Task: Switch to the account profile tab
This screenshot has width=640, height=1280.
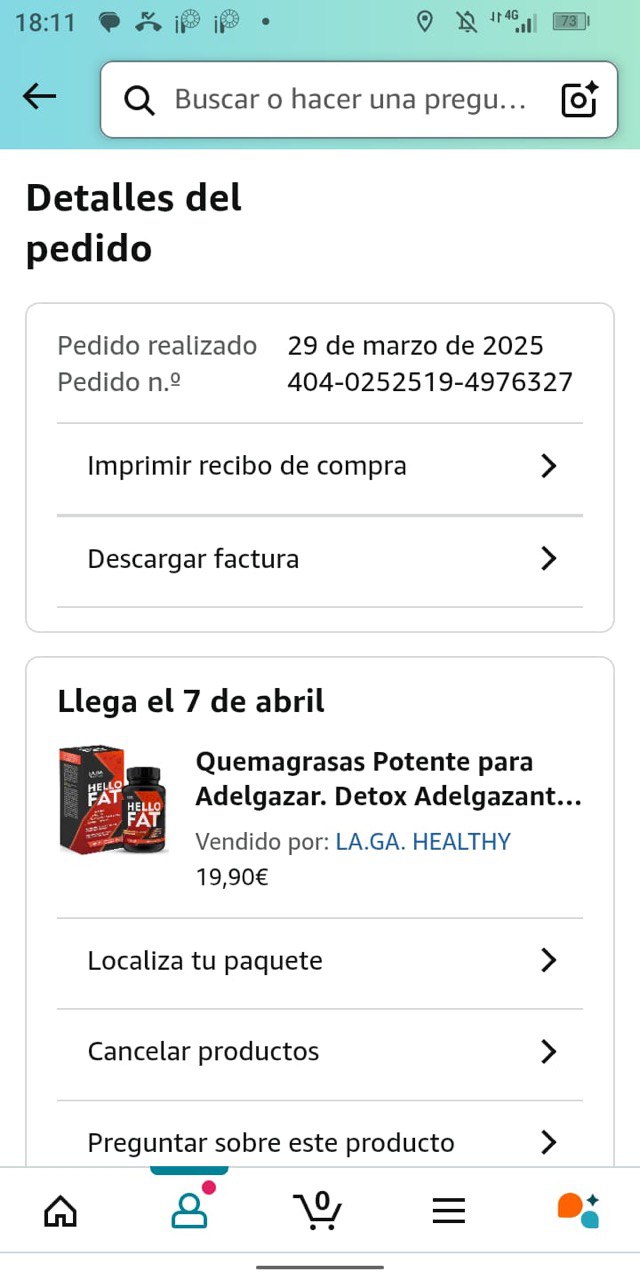Action: click(x=189, y=1211)
